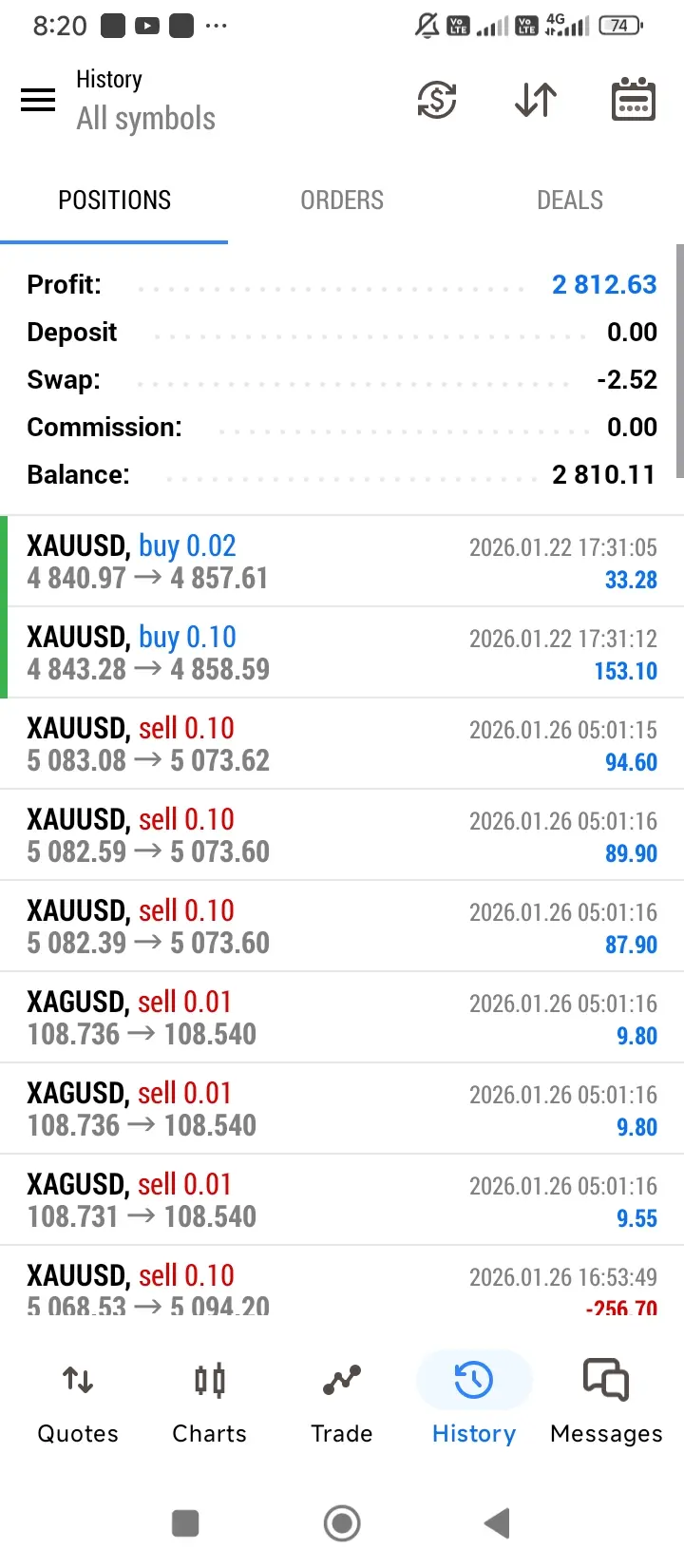
Task: Select the Positions tab
Action: point(115,201)
